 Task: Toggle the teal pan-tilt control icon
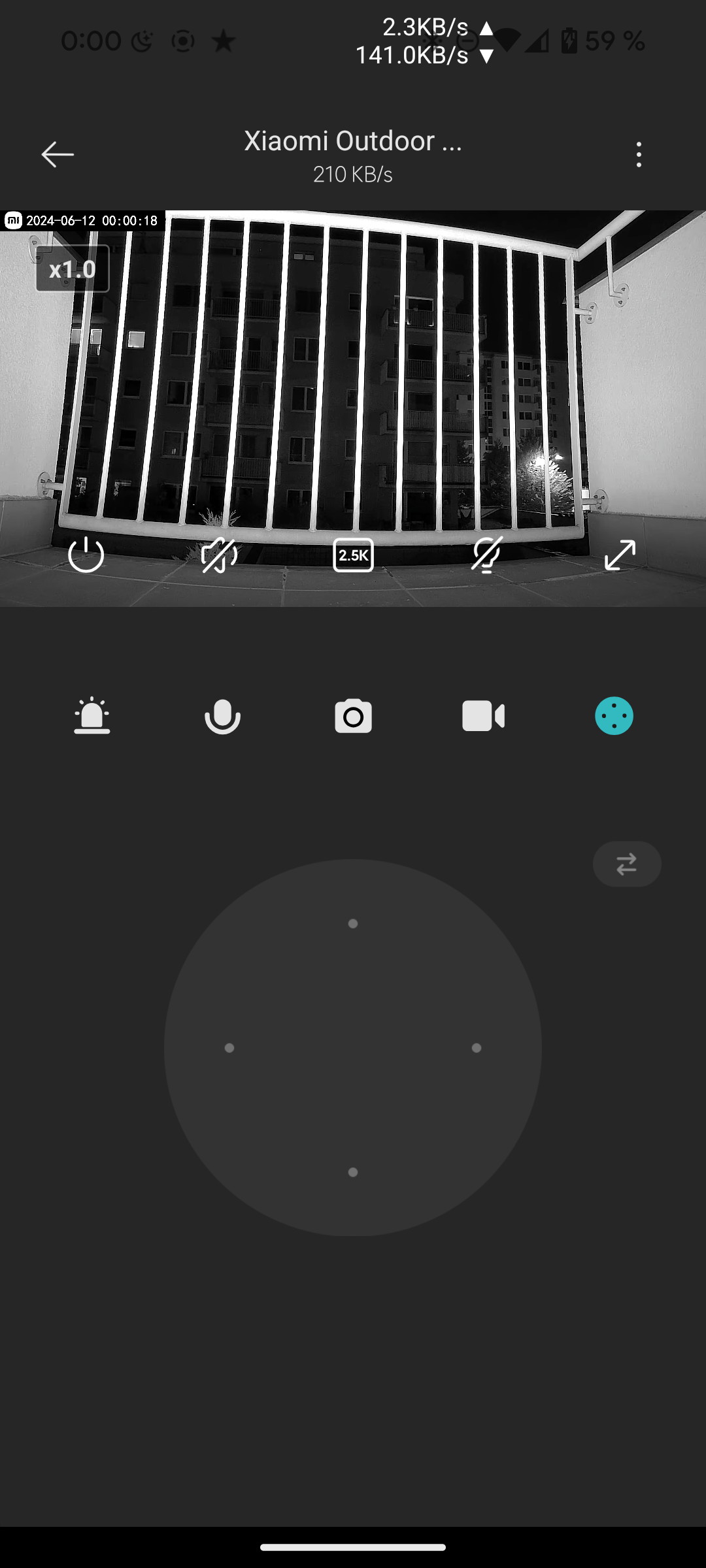point(614,716)
